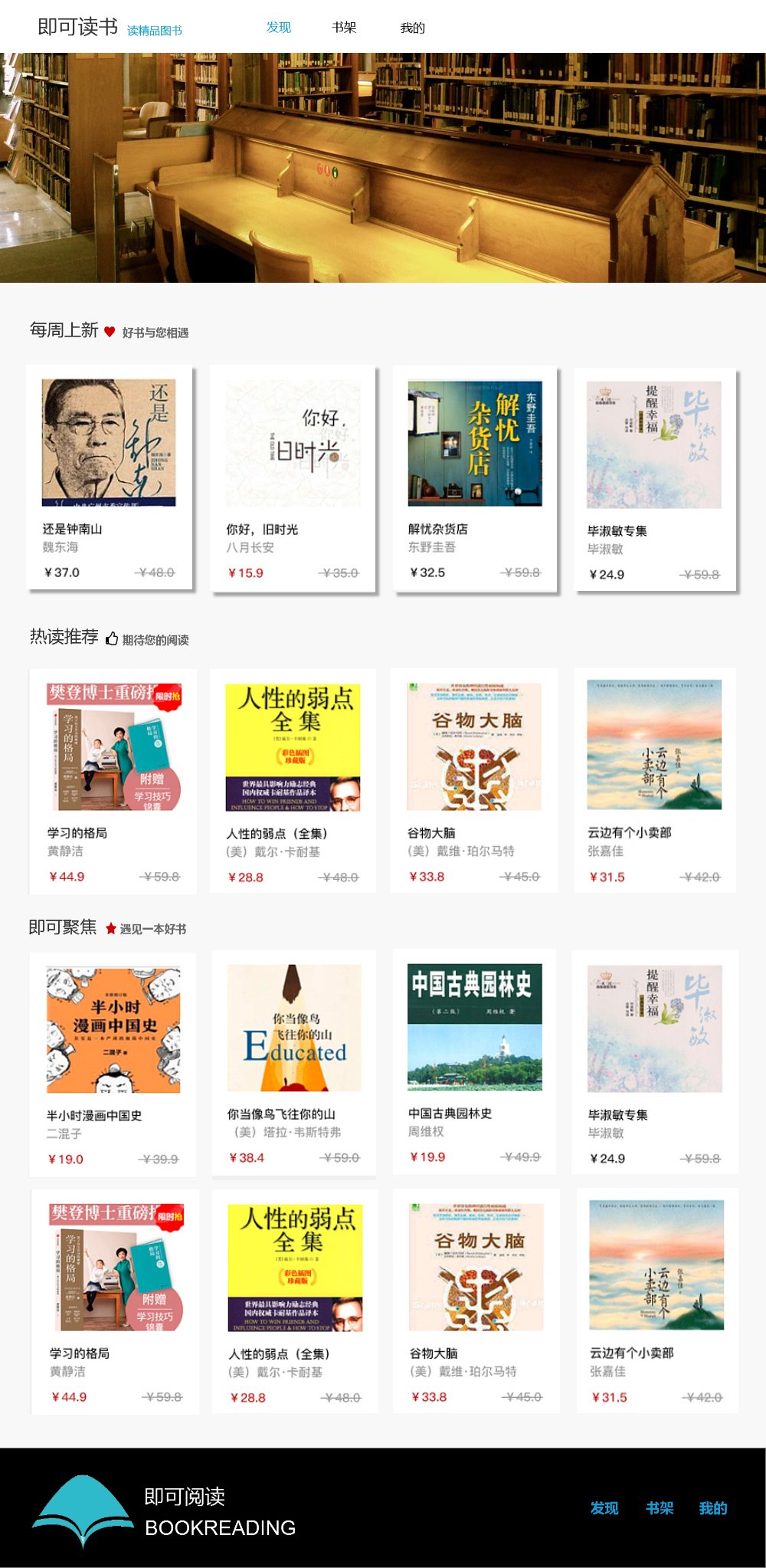View the 解忧杂货店 book card
The height and width of the screenshot is (1568, 766).
pos(475,477)
